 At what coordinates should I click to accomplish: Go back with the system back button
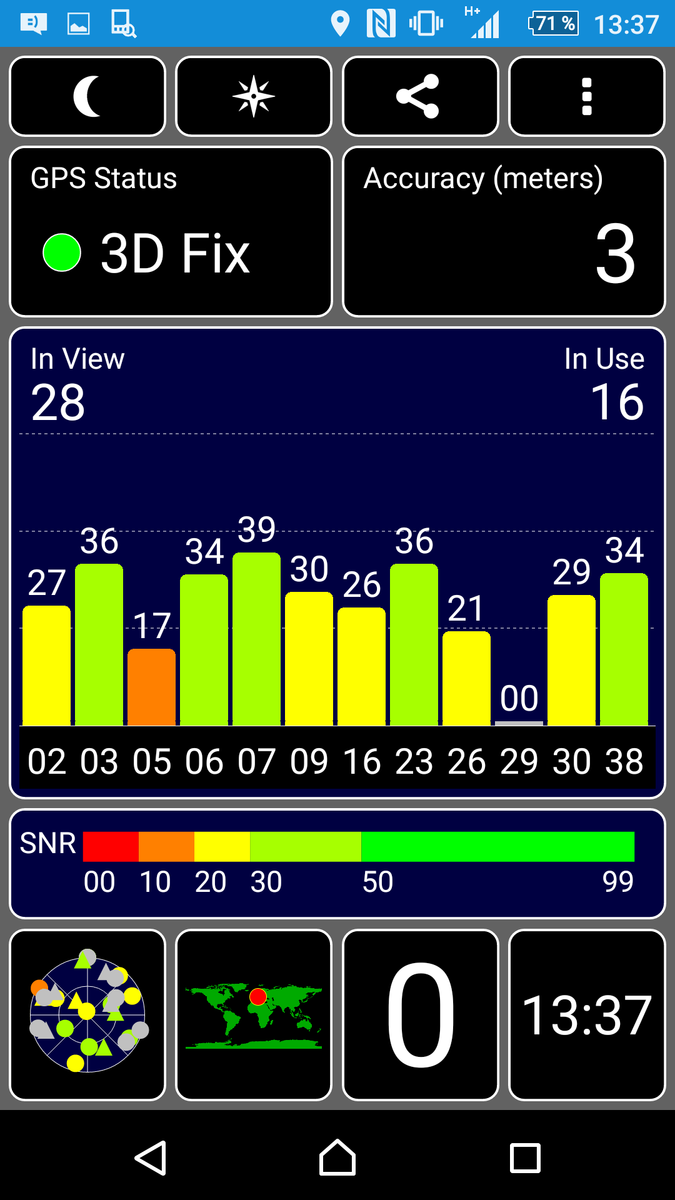150,1157
